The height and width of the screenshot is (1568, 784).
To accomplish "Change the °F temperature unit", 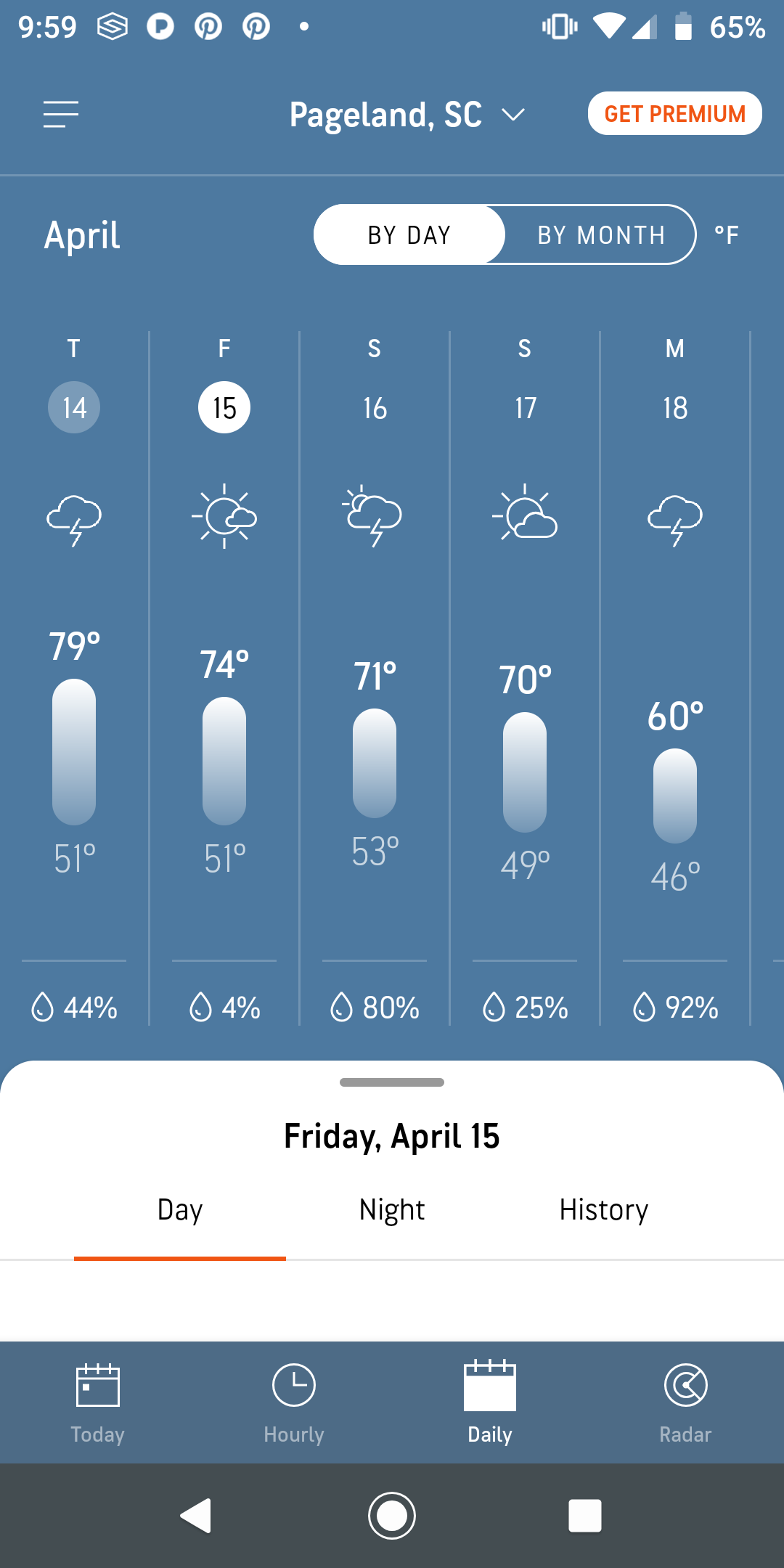I will click(727, 234).
